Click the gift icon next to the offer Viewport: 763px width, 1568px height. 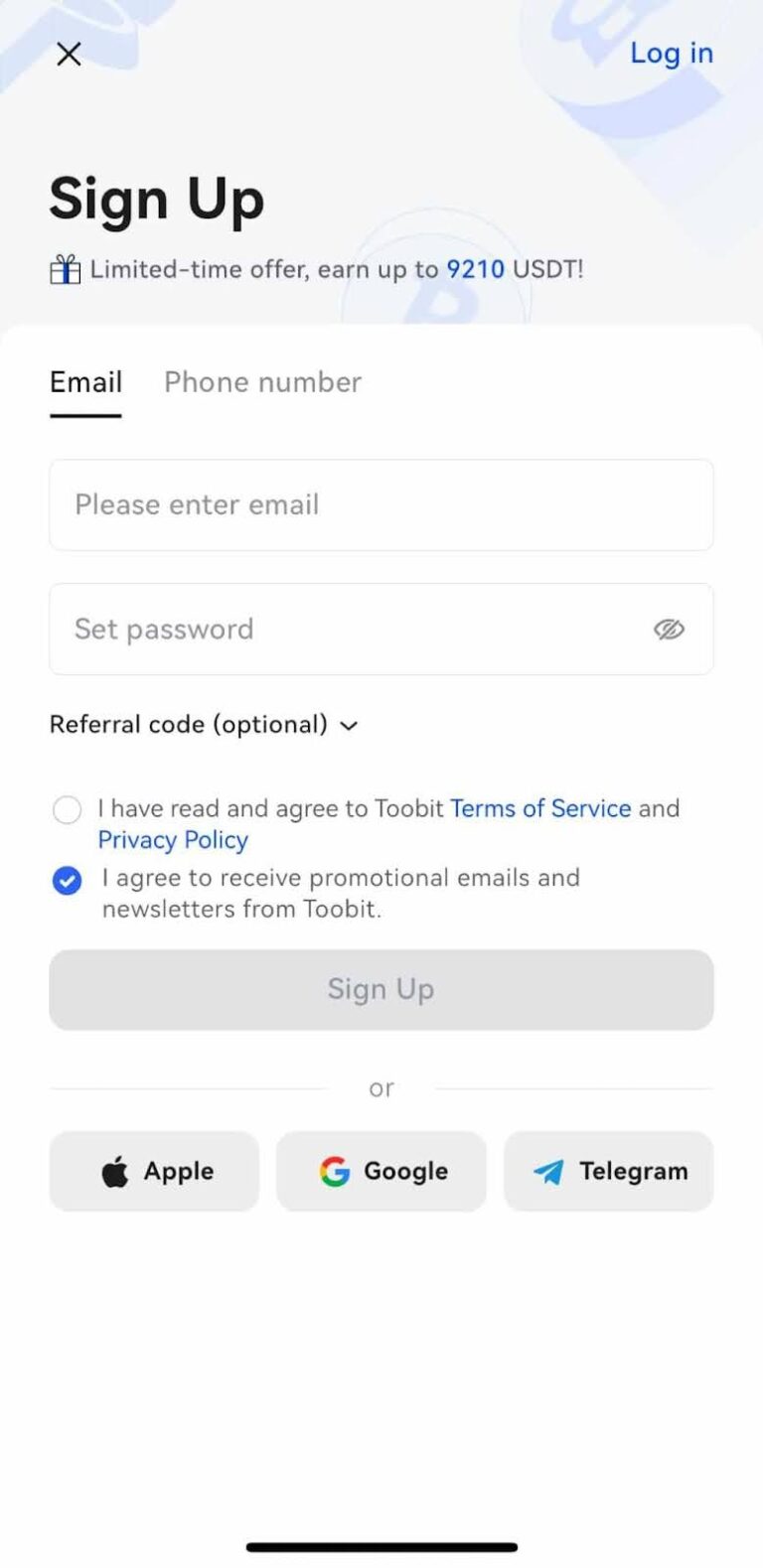(64, 268)
